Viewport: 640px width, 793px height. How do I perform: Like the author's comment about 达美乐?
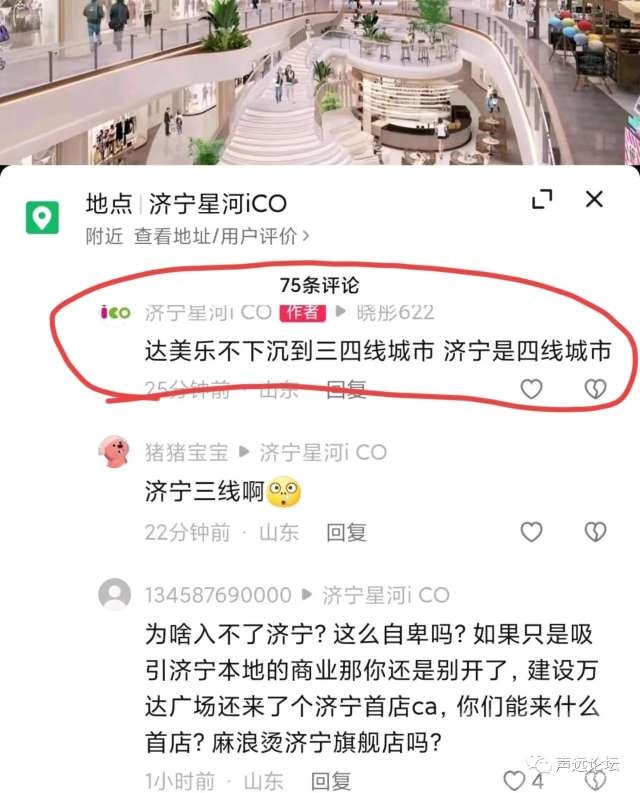point(531,389)
